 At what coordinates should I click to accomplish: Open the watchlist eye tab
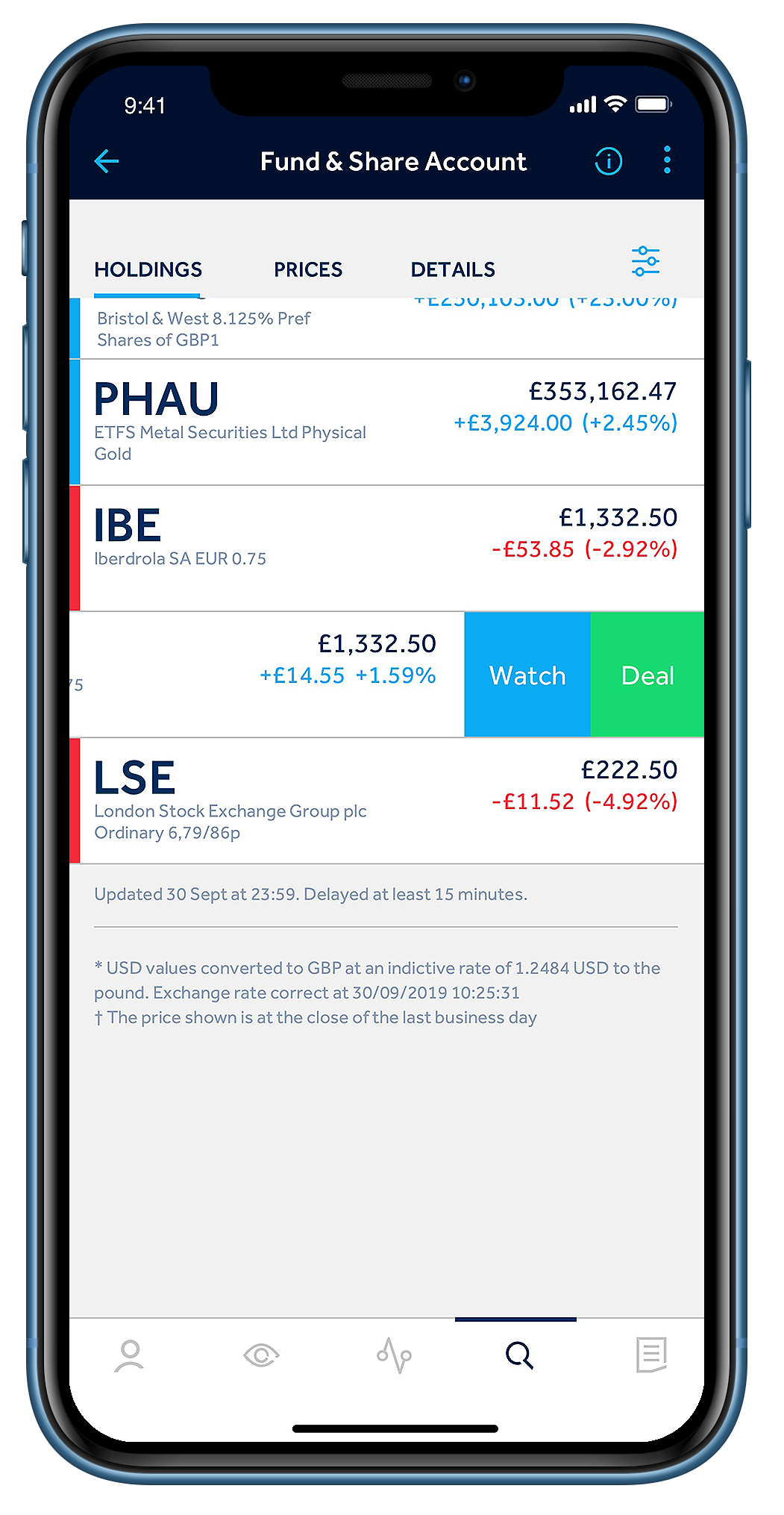pos(261,1355)
